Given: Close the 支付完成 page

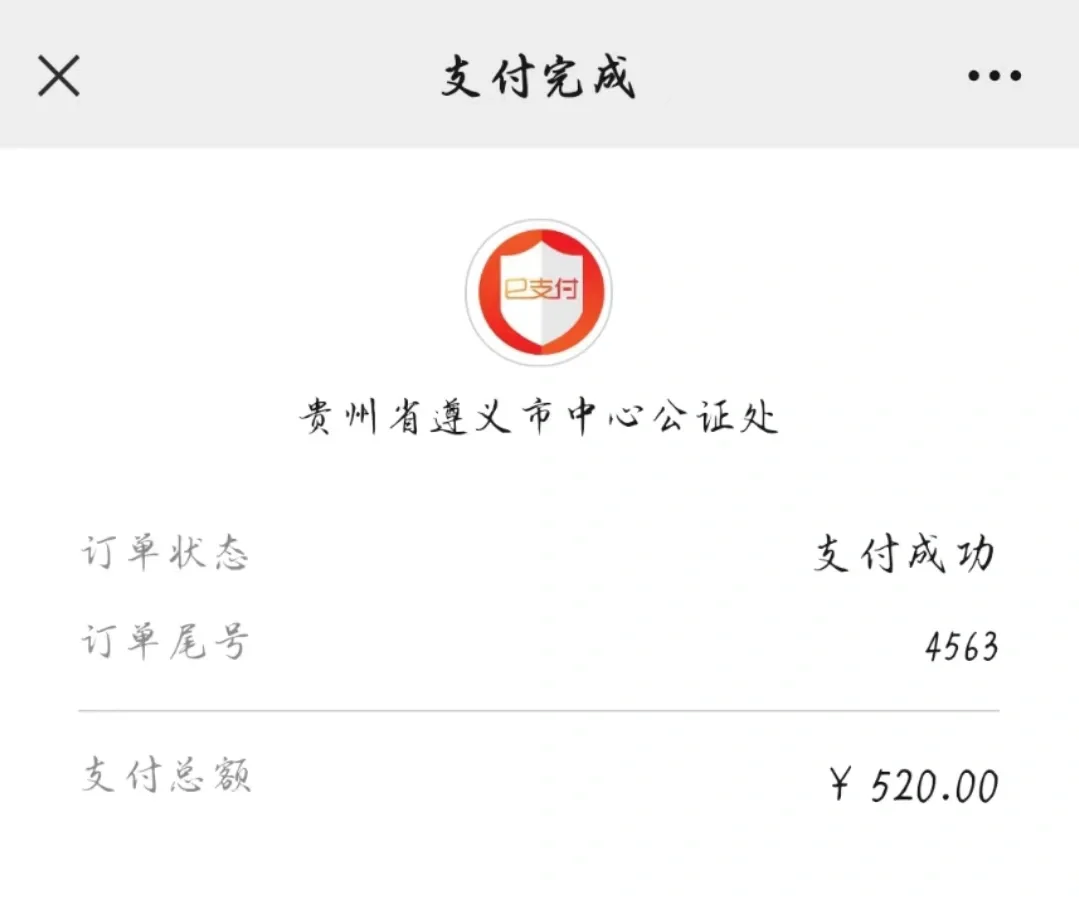Looking at the screenshot, I should click(58, 76).
